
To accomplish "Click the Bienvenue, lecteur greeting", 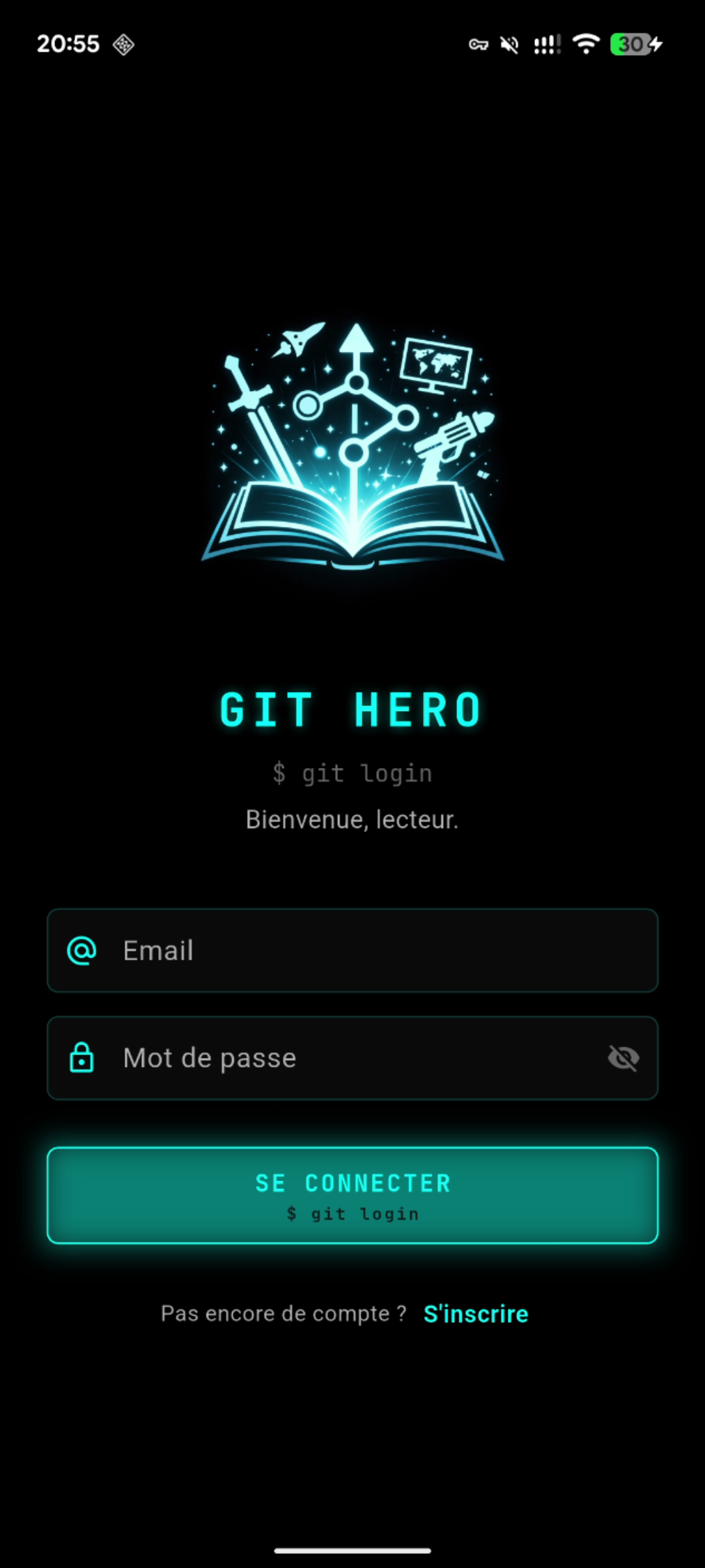I will point(351,820).
